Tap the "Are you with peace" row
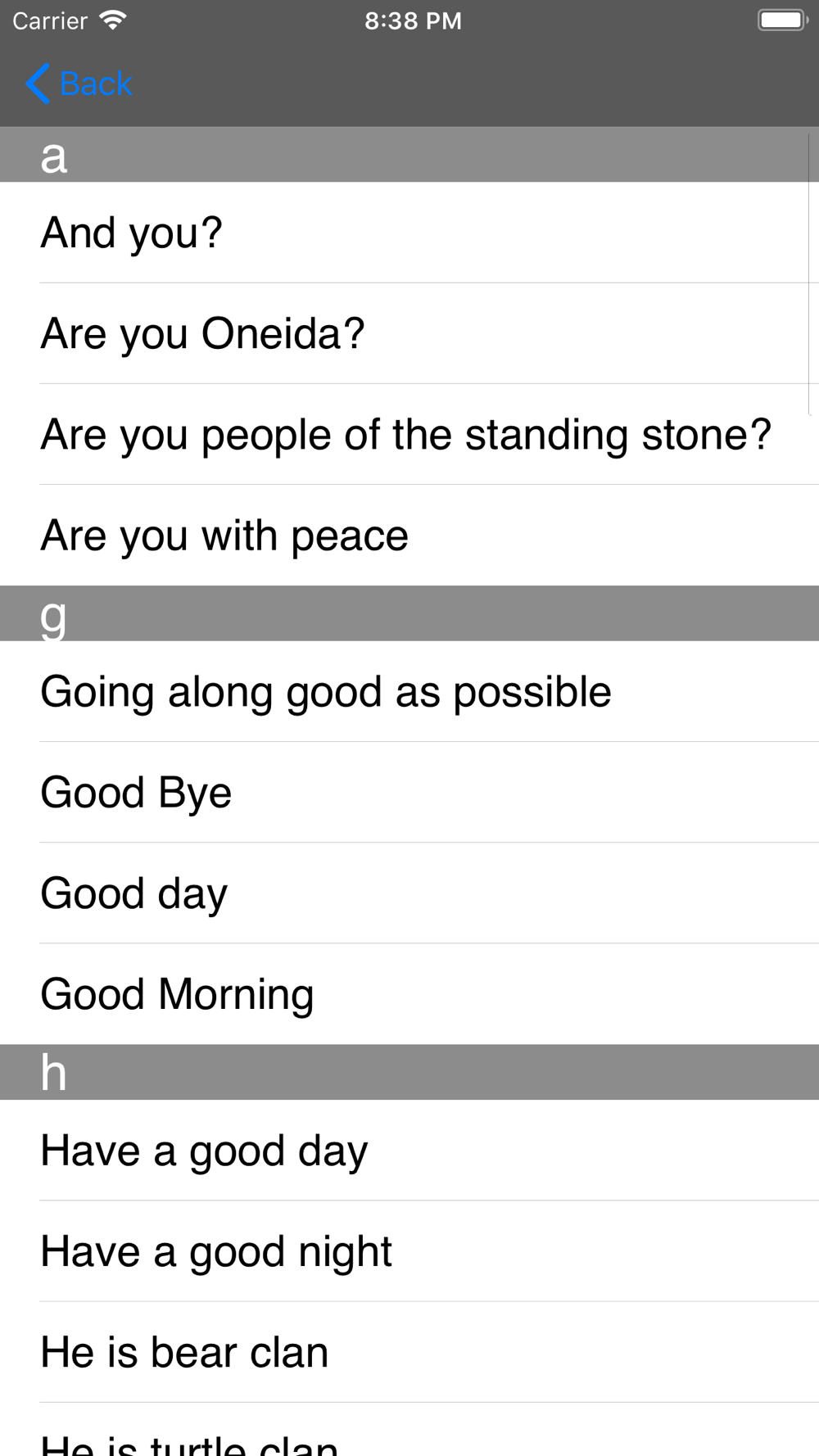The width and height of the screenshot is (819, 1456). 409,535
